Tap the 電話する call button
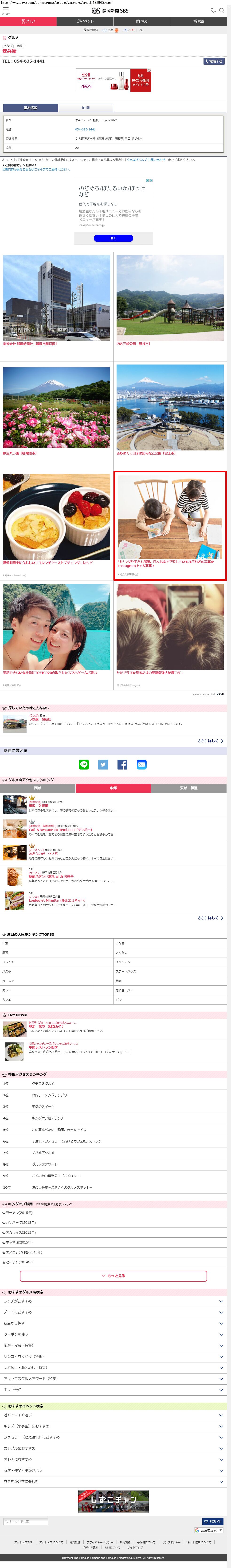Screen dimensions: 231x1568 (214, 61)
